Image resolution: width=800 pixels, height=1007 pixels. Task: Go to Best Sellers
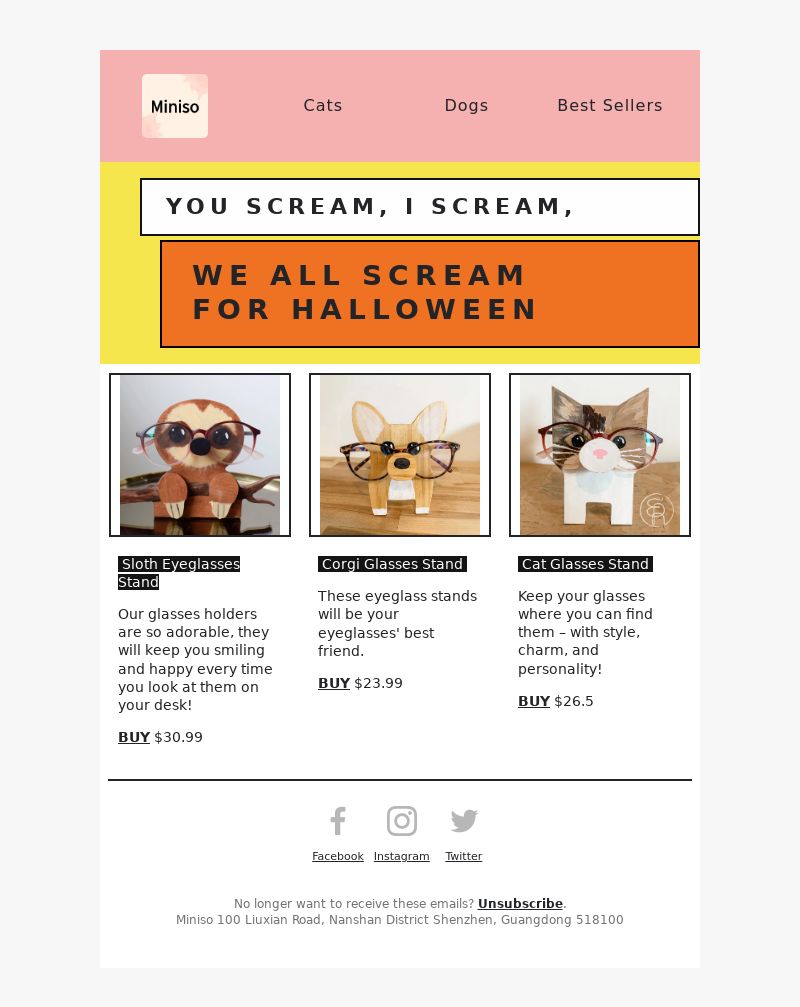click(609, 105)
